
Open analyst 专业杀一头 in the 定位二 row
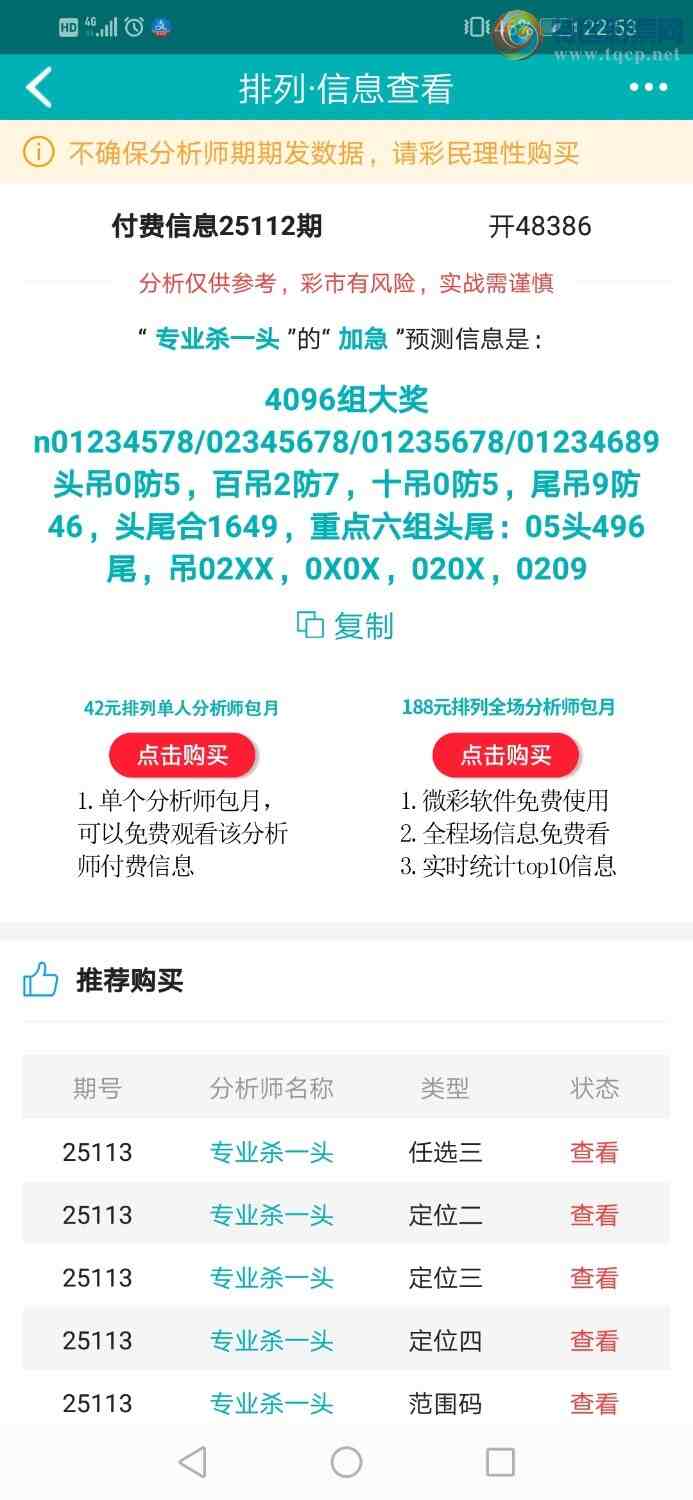271,1215
